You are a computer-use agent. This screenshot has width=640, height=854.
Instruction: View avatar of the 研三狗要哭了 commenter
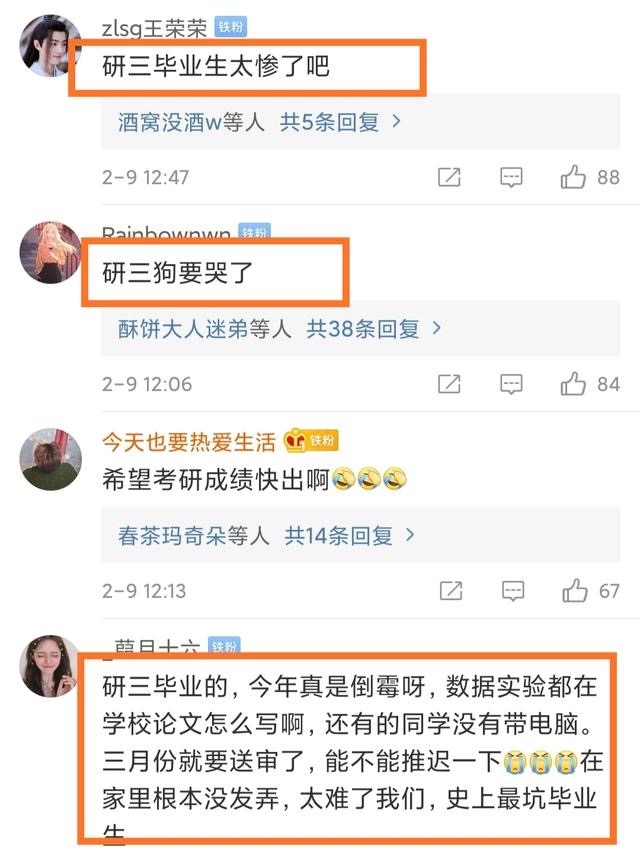[x=50, y=251]
